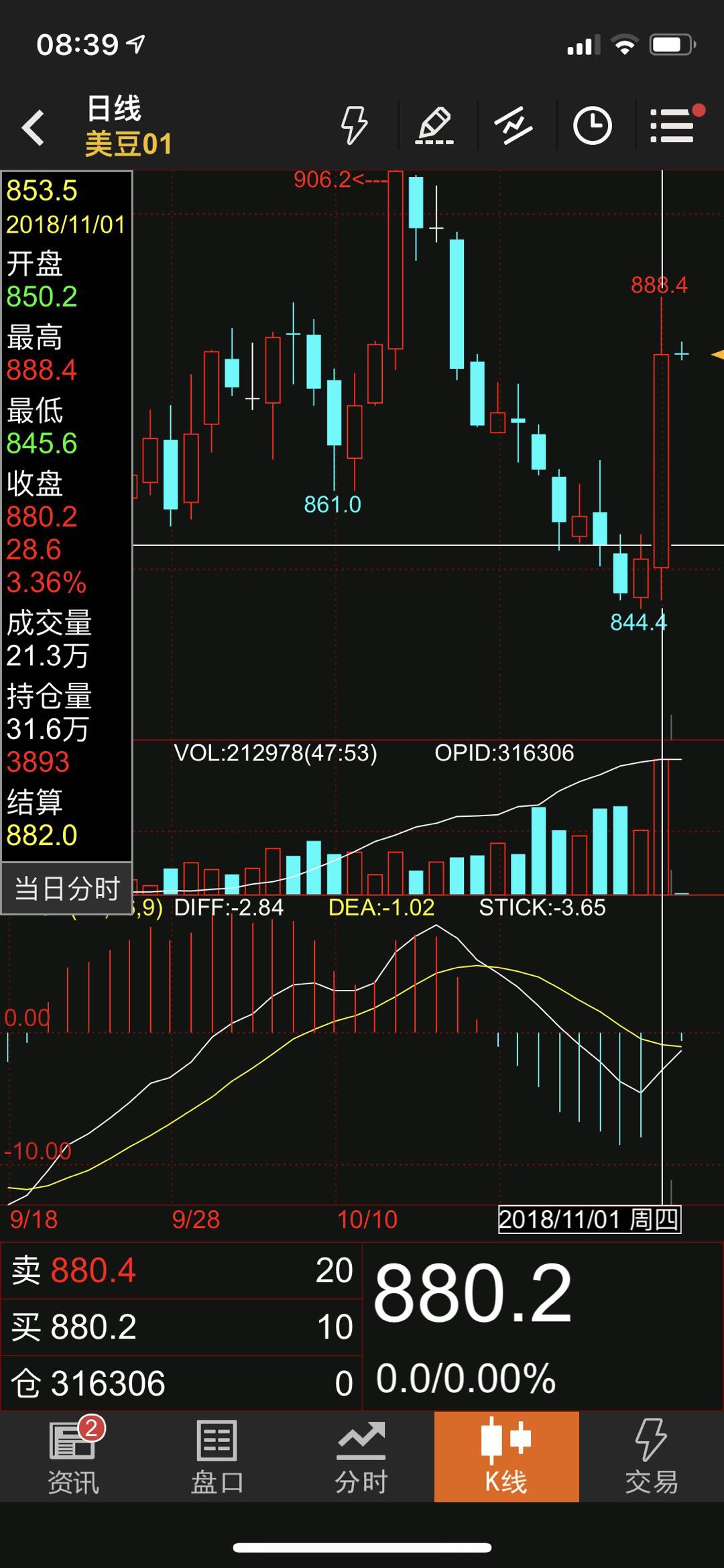Open the clock period selector
The height and width of the screenshot is (1568, 724).
tap(593, 125)
